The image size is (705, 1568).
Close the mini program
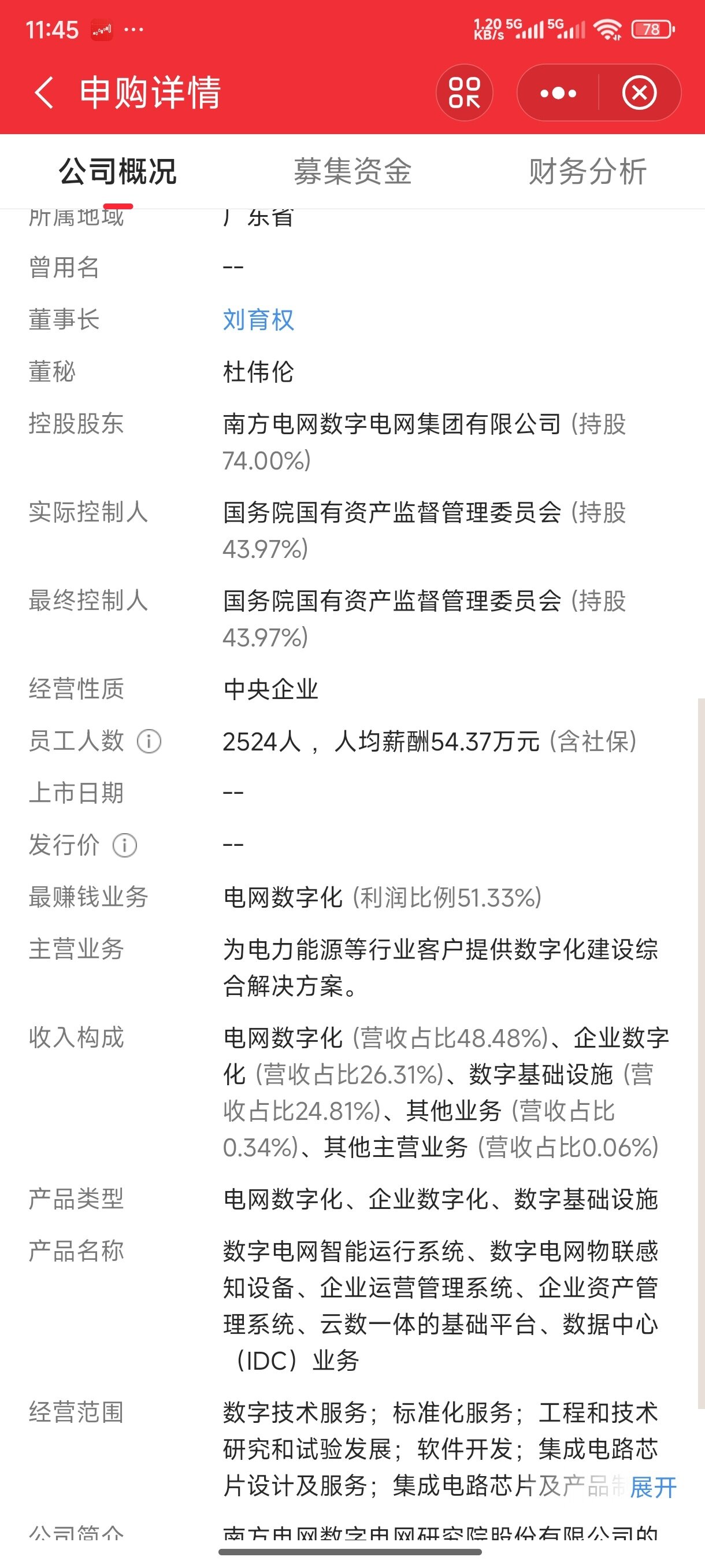click(x=639, y=93)
